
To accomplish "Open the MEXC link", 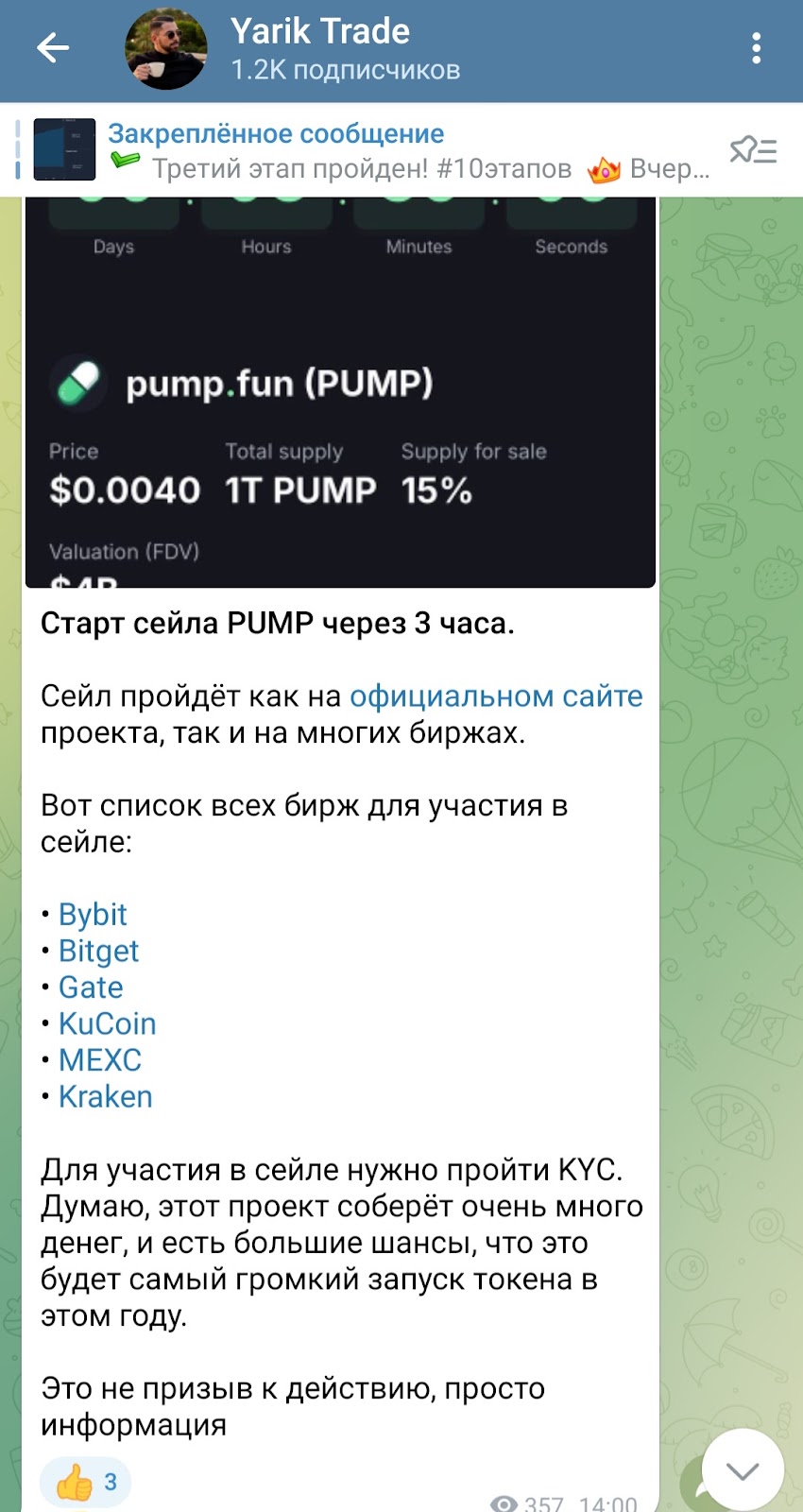I will 100,1060.
